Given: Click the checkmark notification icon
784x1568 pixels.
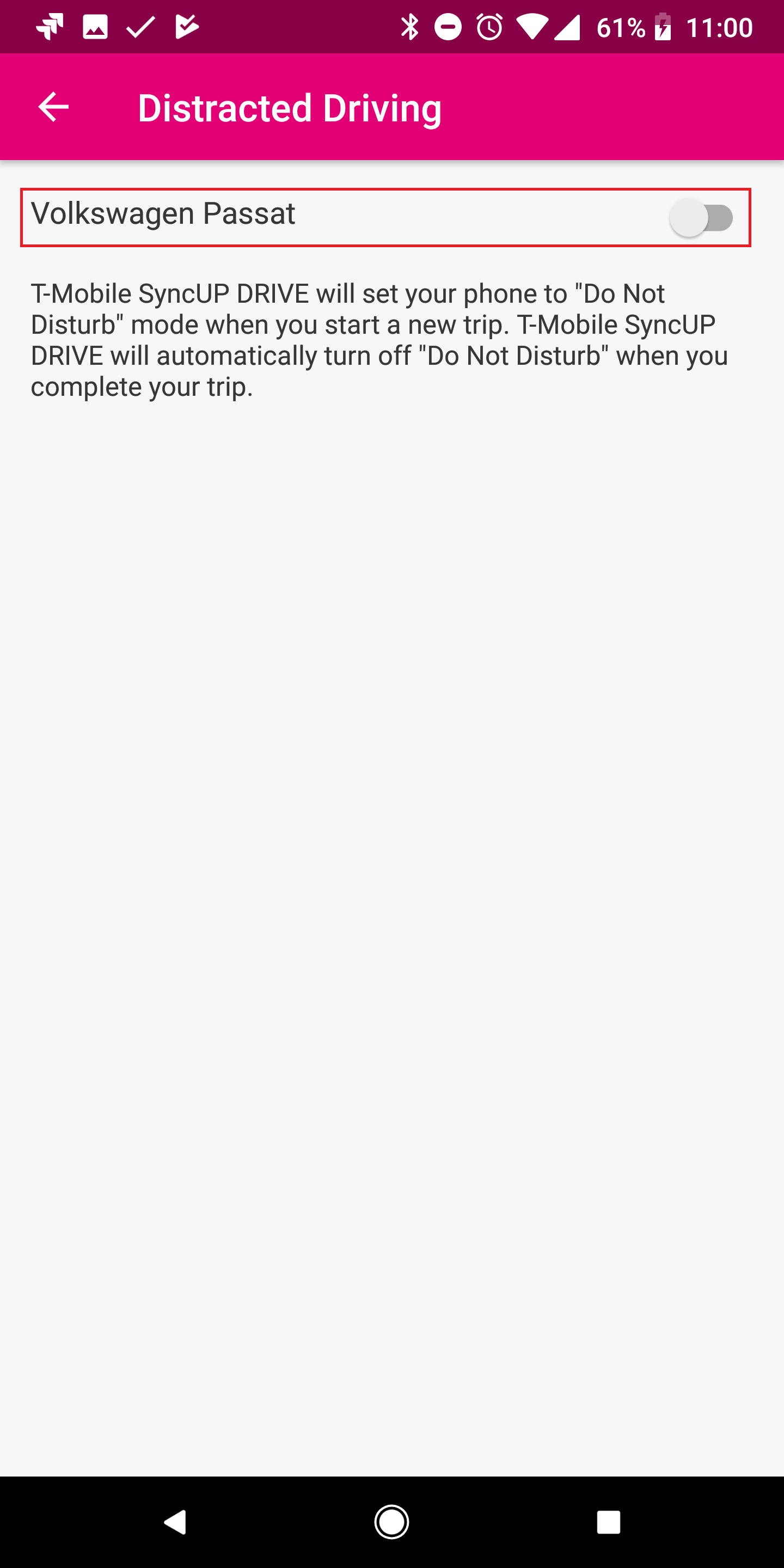Looking at the screenshot, I should (139, 26).
